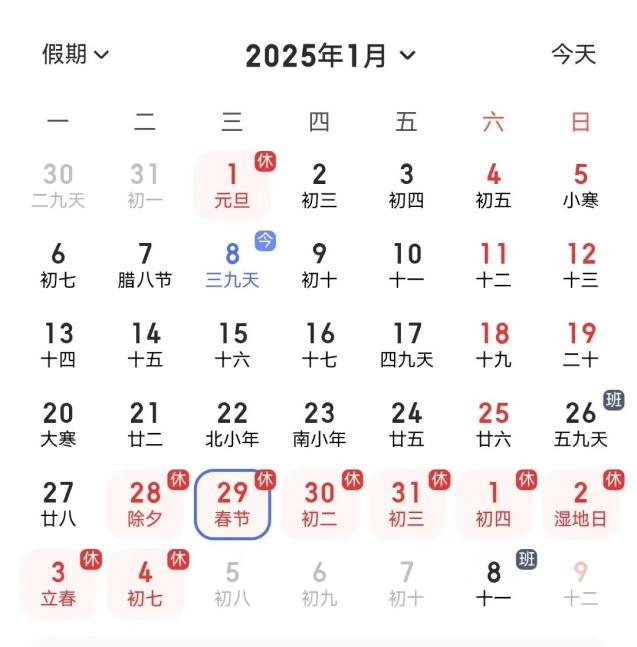
Task: Select January 15 十六
Action: (x=232, y=345)
